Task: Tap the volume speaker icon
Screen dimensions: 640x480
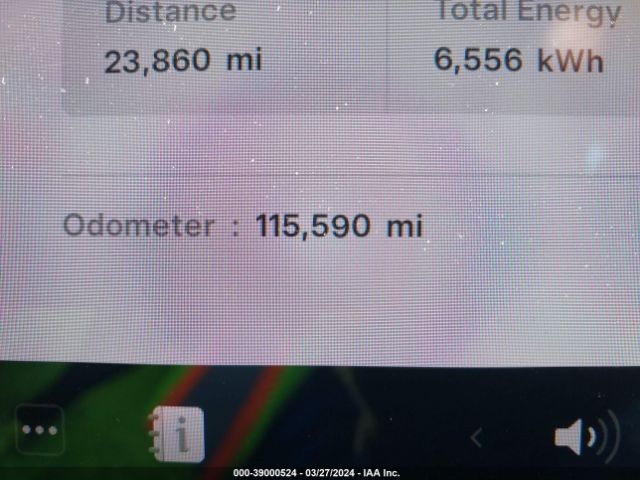Action: [x=580, y=437]
